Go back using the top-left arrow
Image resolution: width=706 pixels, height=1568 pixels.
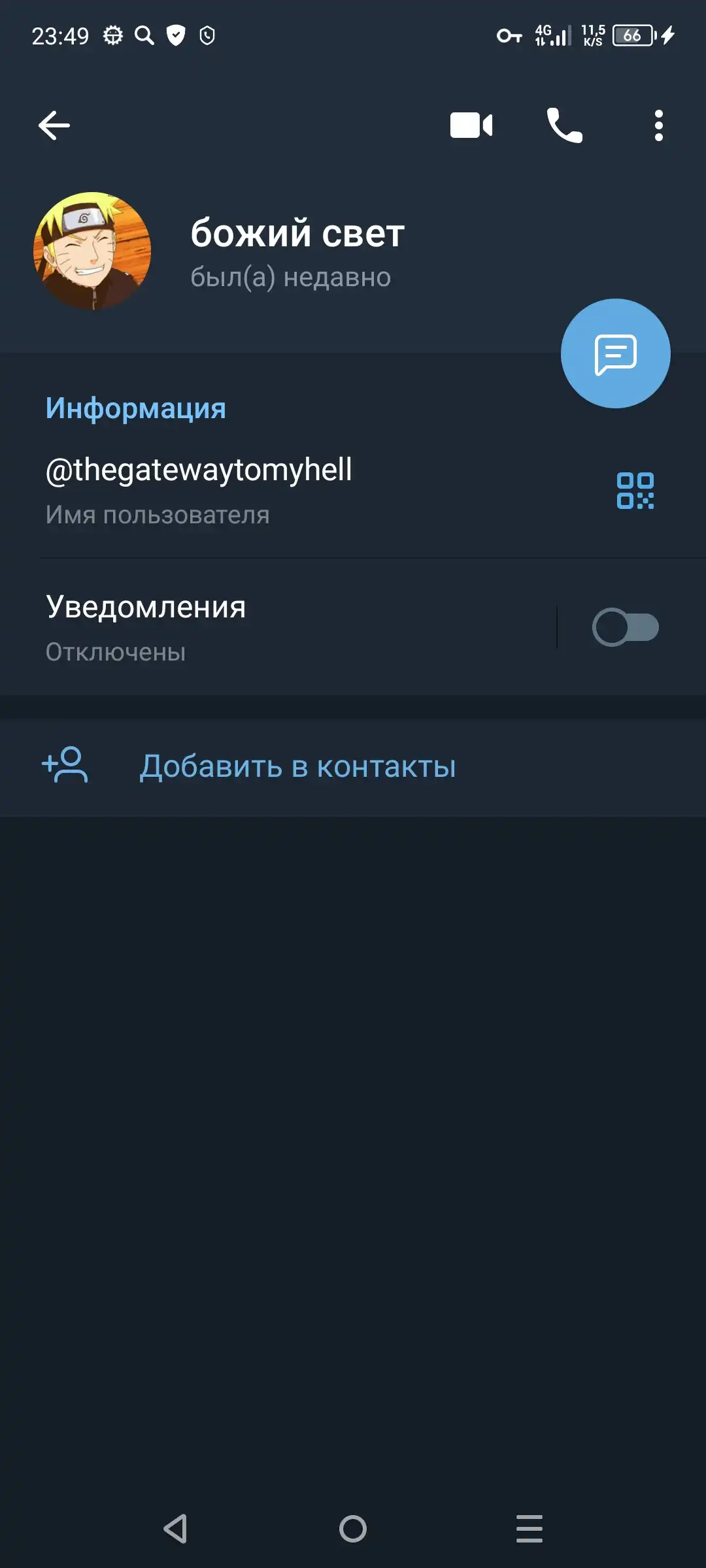(54, 125)
